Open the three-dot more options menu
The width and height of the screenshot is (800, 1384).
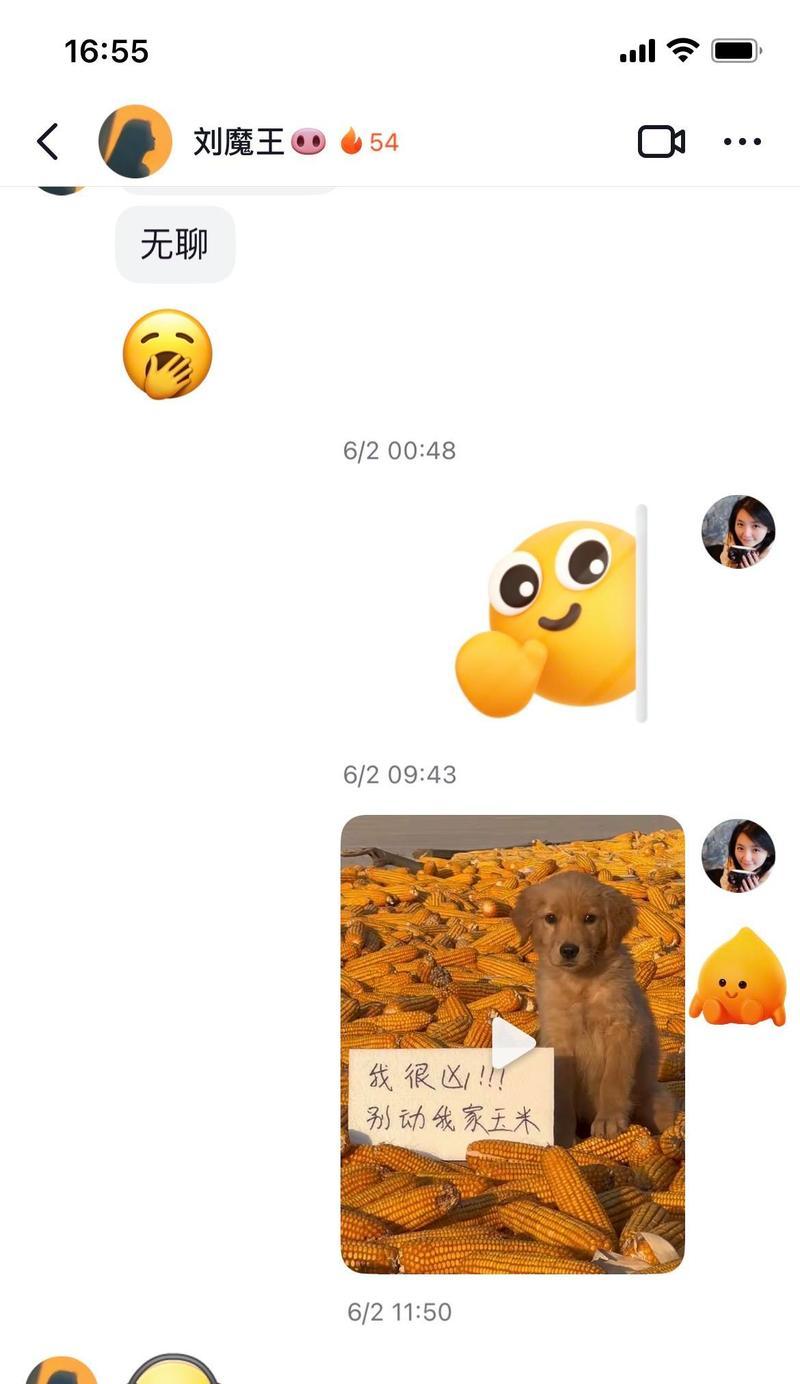point(742,142)
